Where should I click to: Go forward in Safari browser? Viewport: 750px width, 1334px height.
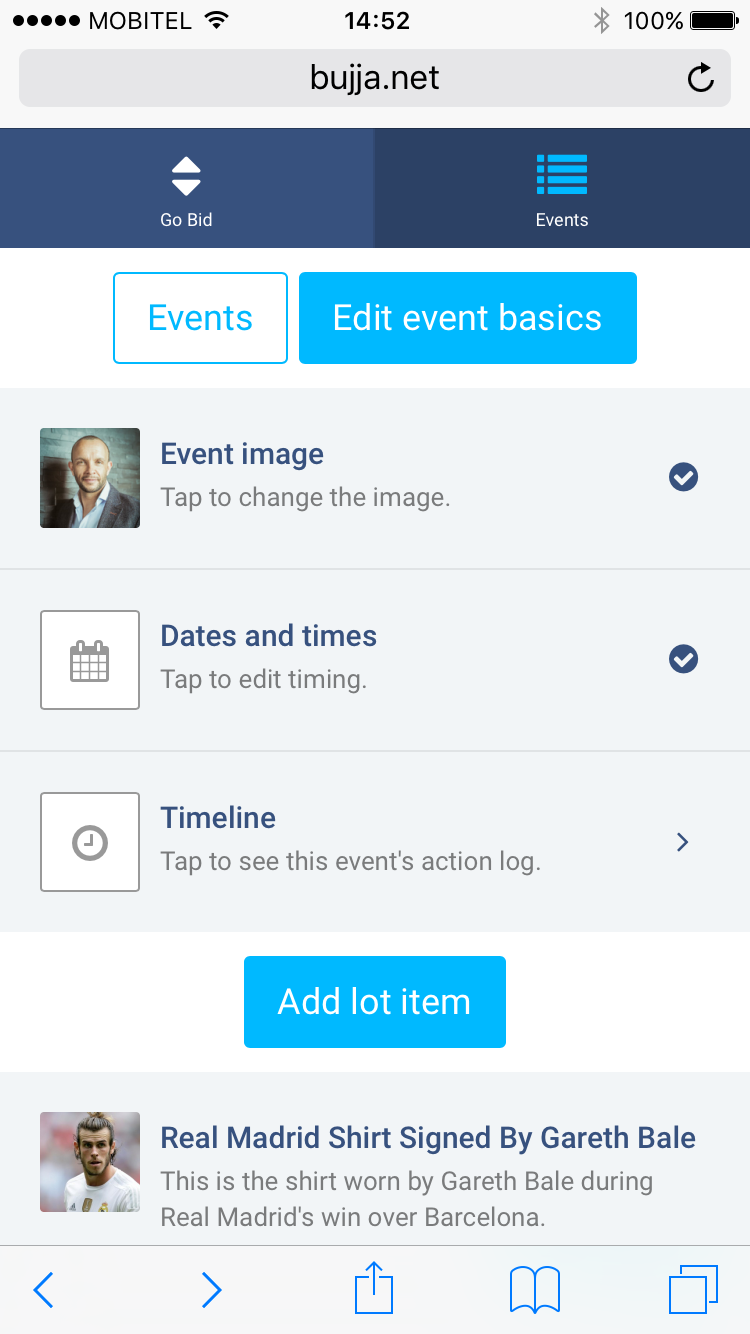211,1290
